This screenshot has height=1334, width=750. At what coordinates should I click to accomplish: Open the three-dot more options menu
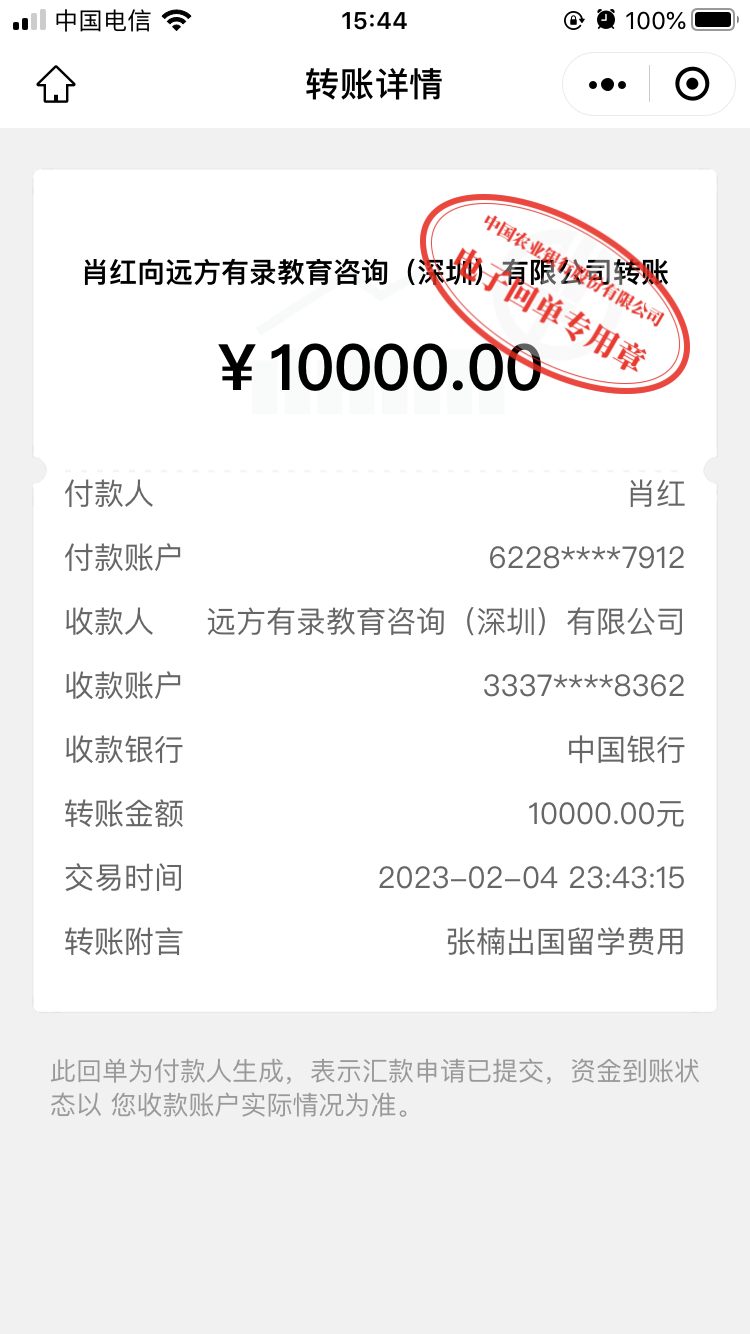(x=607, y=84)
